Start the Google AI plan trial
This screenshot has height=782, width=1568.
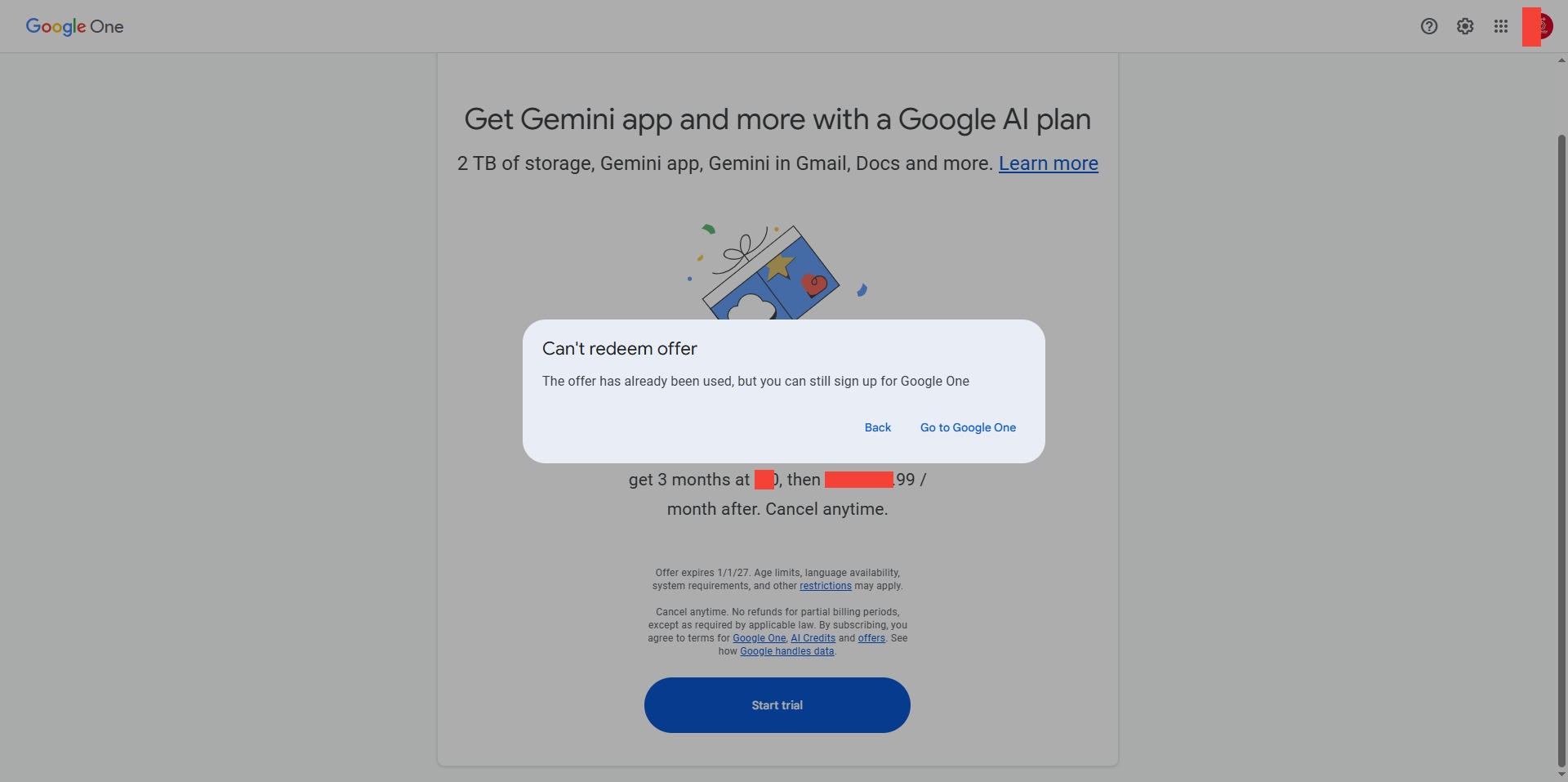(x=777, y=705)
